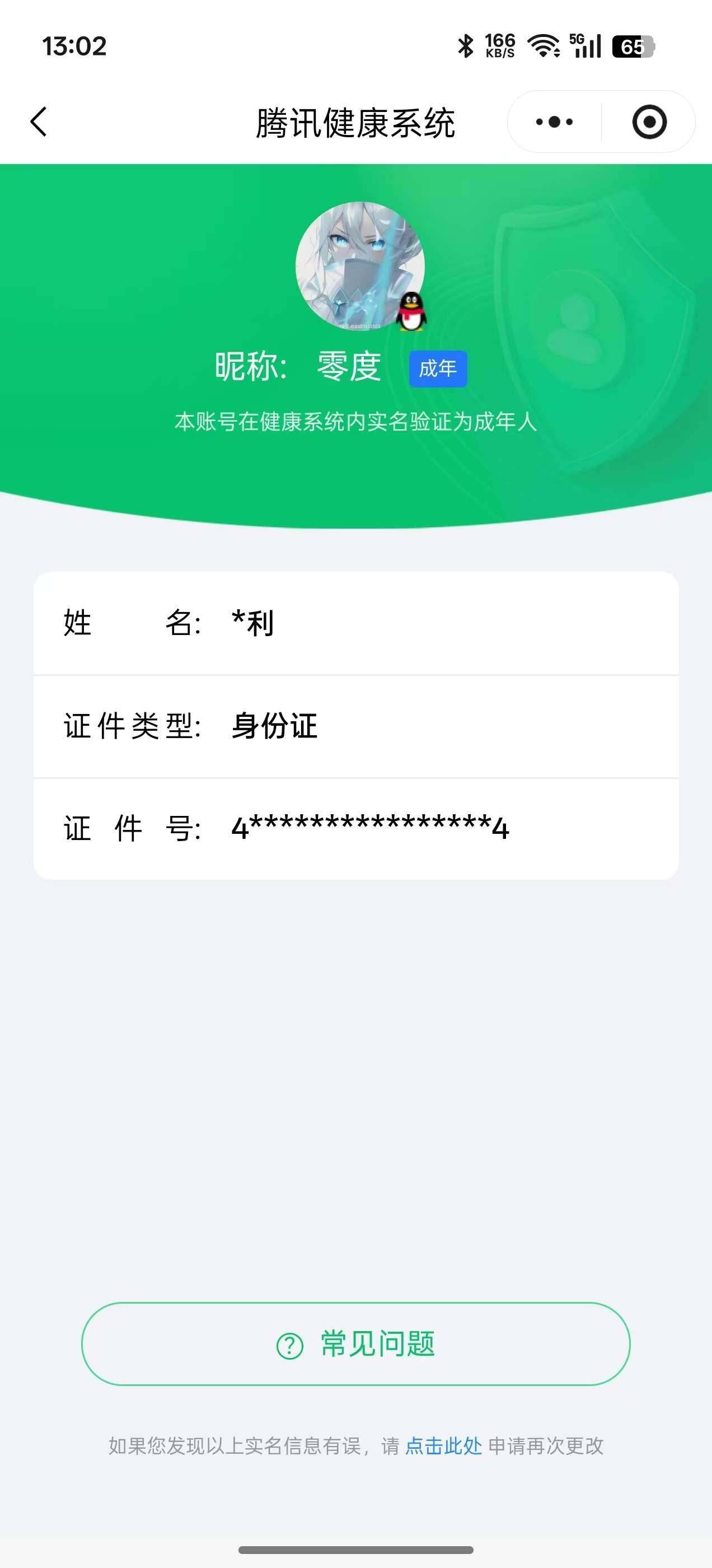Click the circular minimize capsule icon

[x=649, y=122]
